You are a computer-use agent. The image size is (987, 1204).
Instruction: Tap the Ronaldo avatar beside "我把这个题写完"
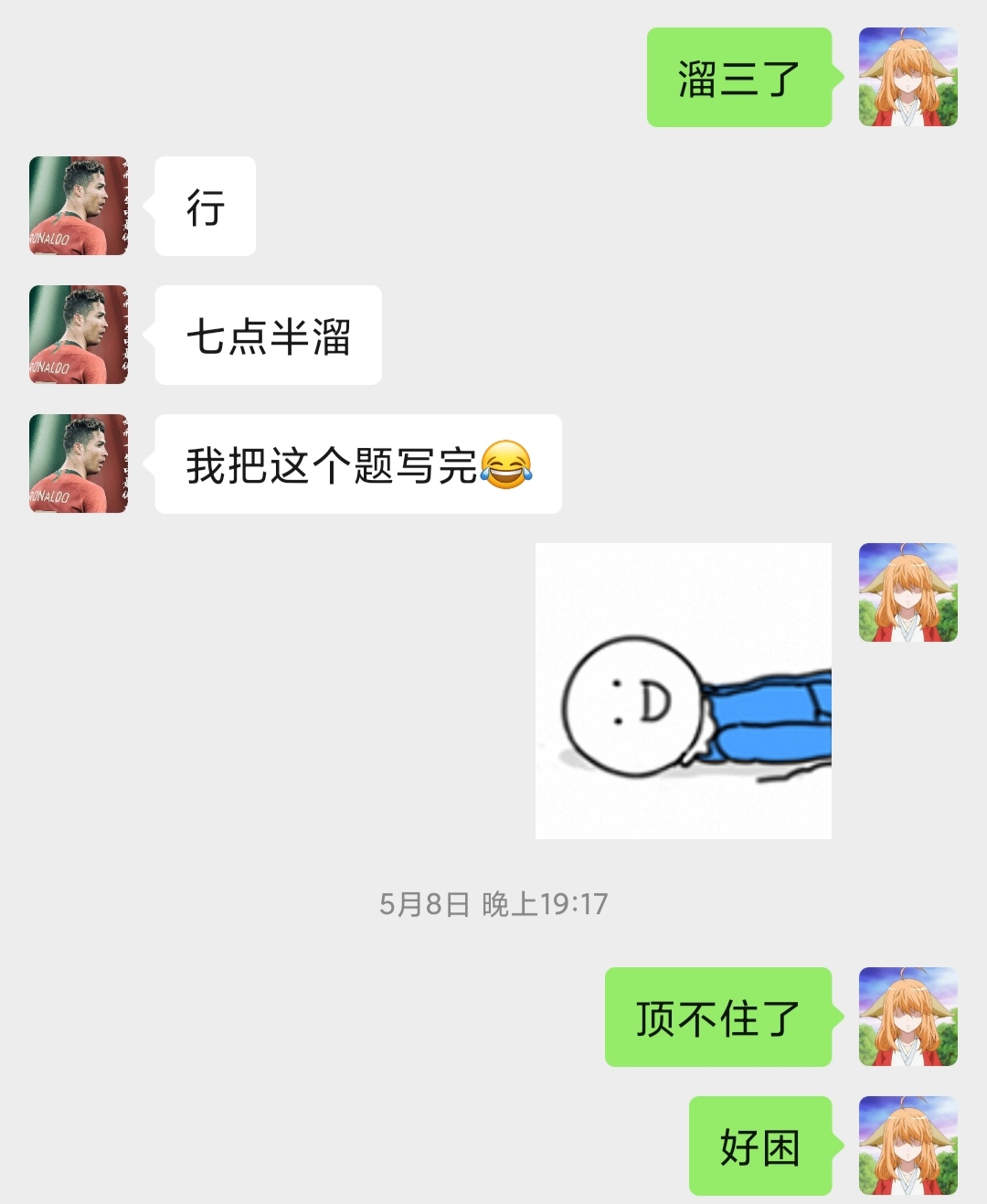(x=79, y=463)
